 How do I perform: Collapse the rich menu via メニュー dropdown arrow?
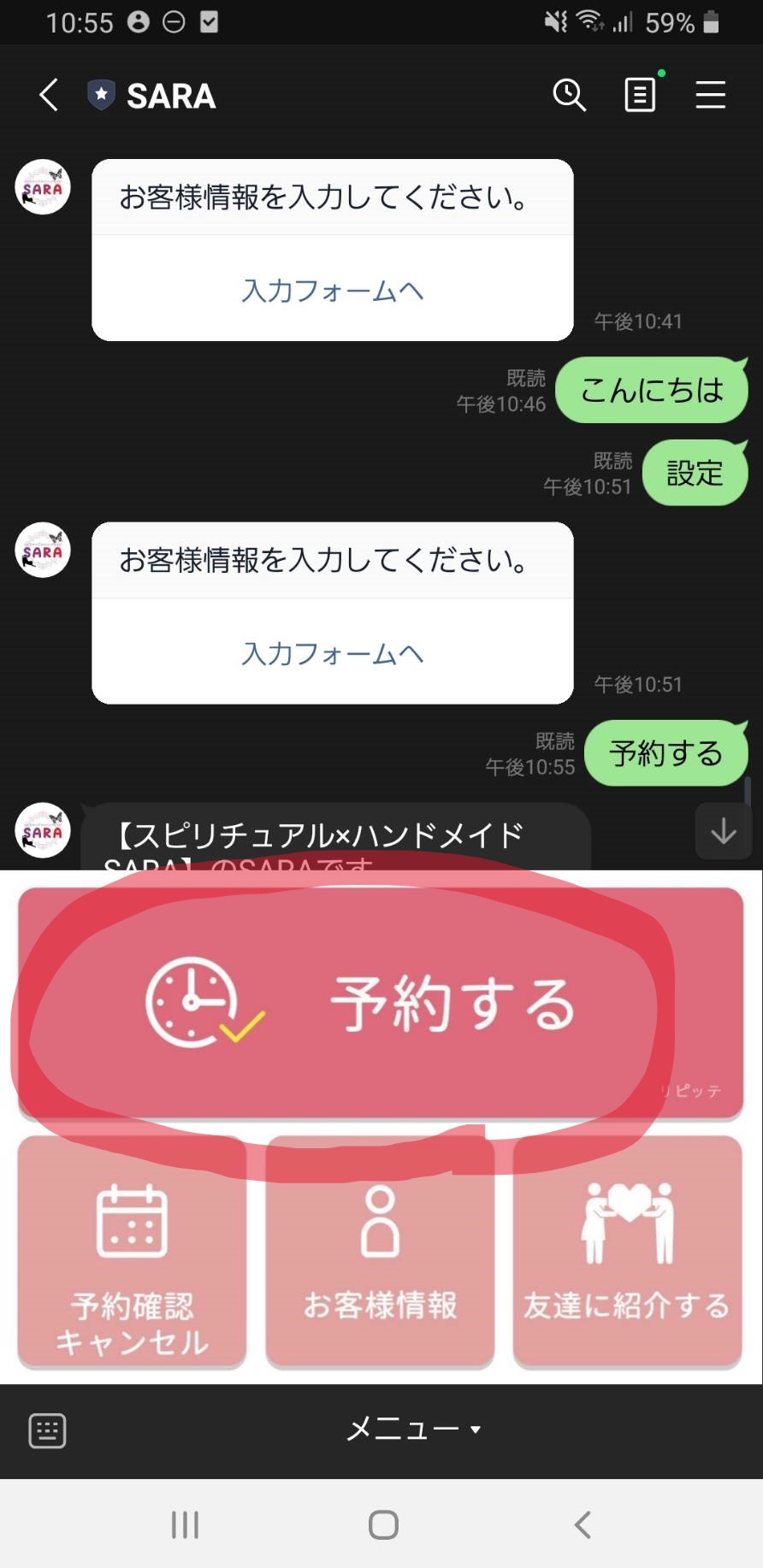click(x=476, y=1429)
